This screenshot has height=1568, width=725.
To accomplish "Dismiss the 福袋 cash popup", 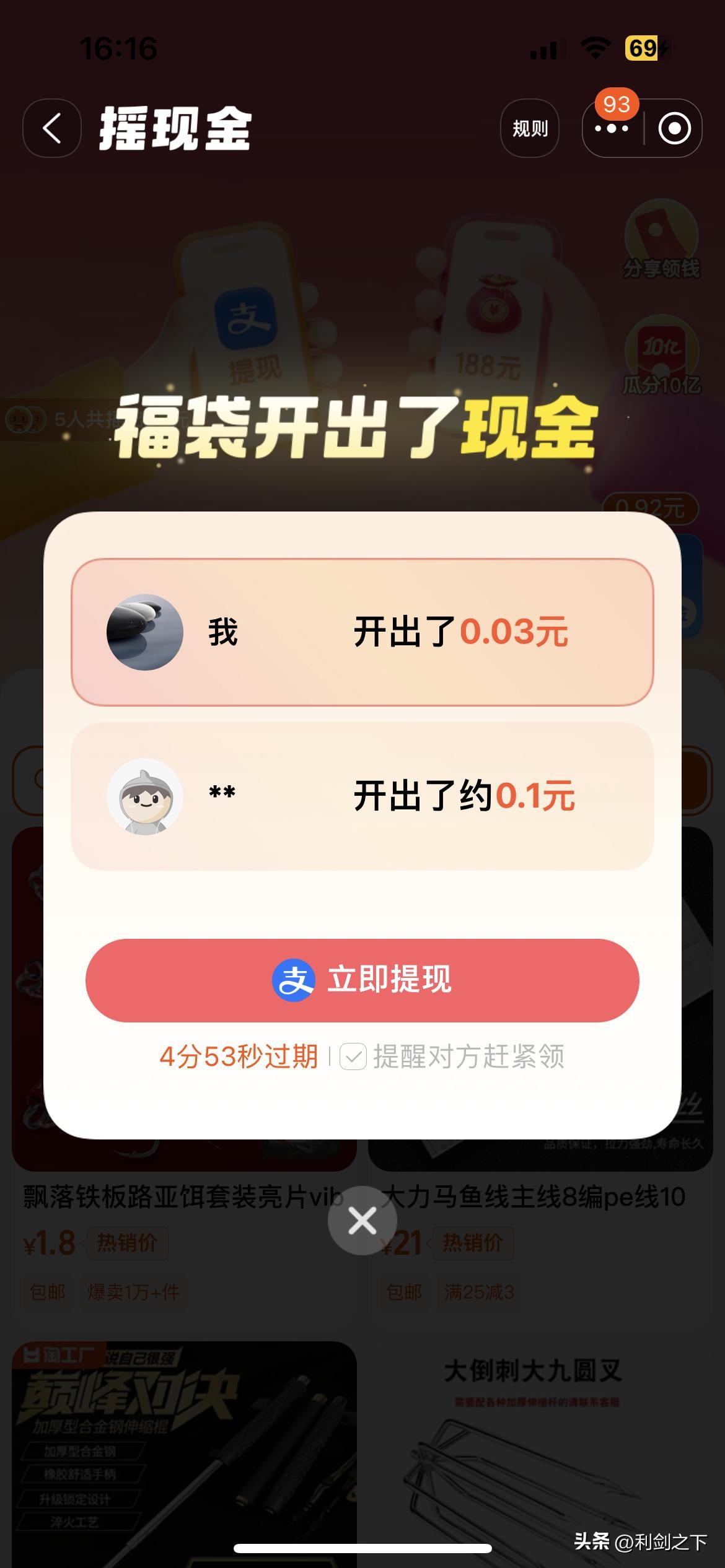I will (362, 1221).
